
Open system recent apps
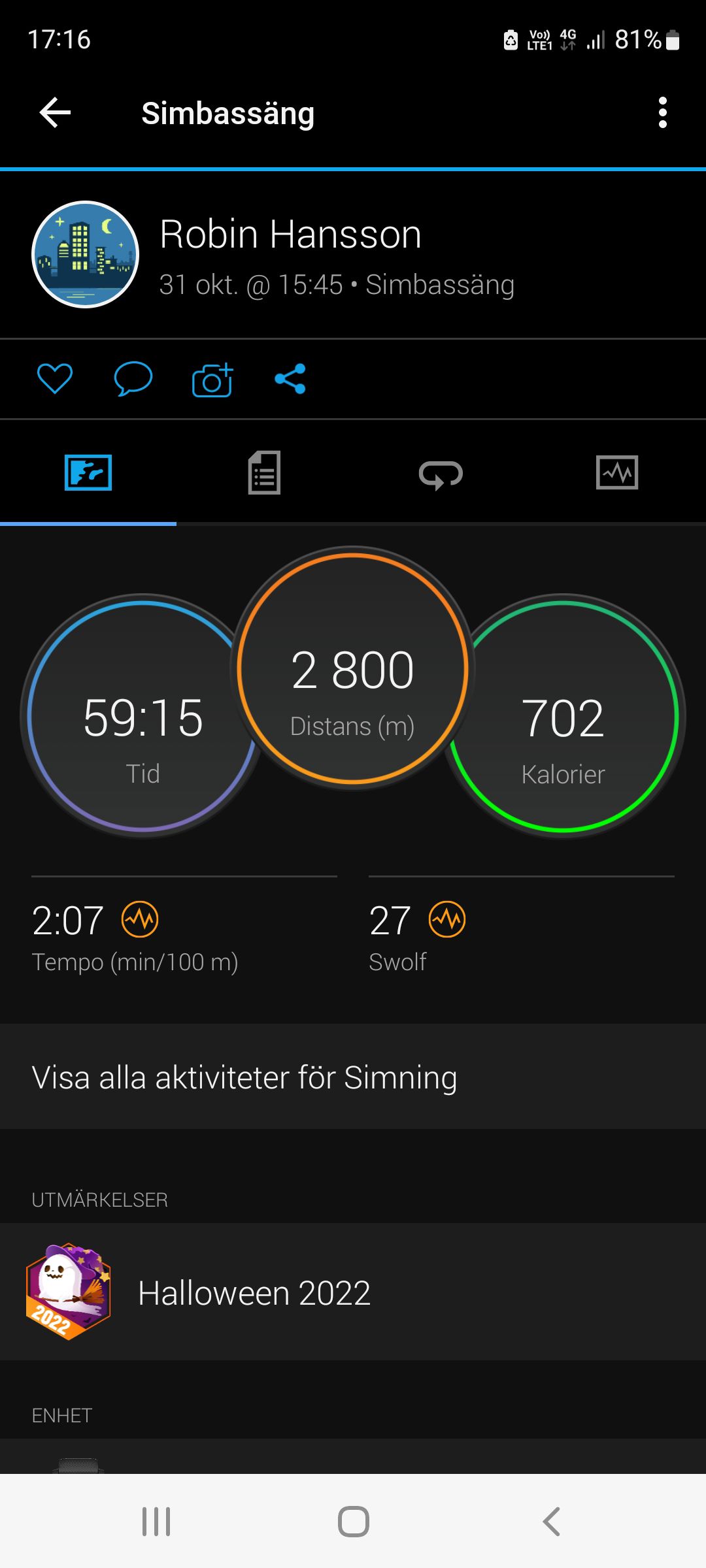point(156,1522)
